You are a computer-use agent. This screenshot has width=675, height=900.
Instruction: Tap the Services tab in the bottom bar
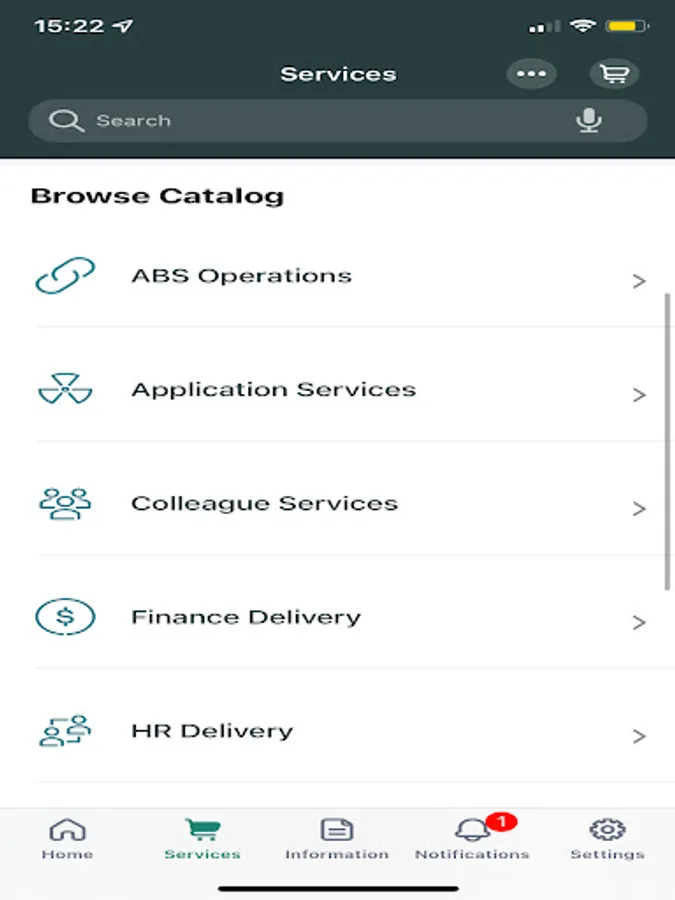pyautogui.click(x=202, y=839)
